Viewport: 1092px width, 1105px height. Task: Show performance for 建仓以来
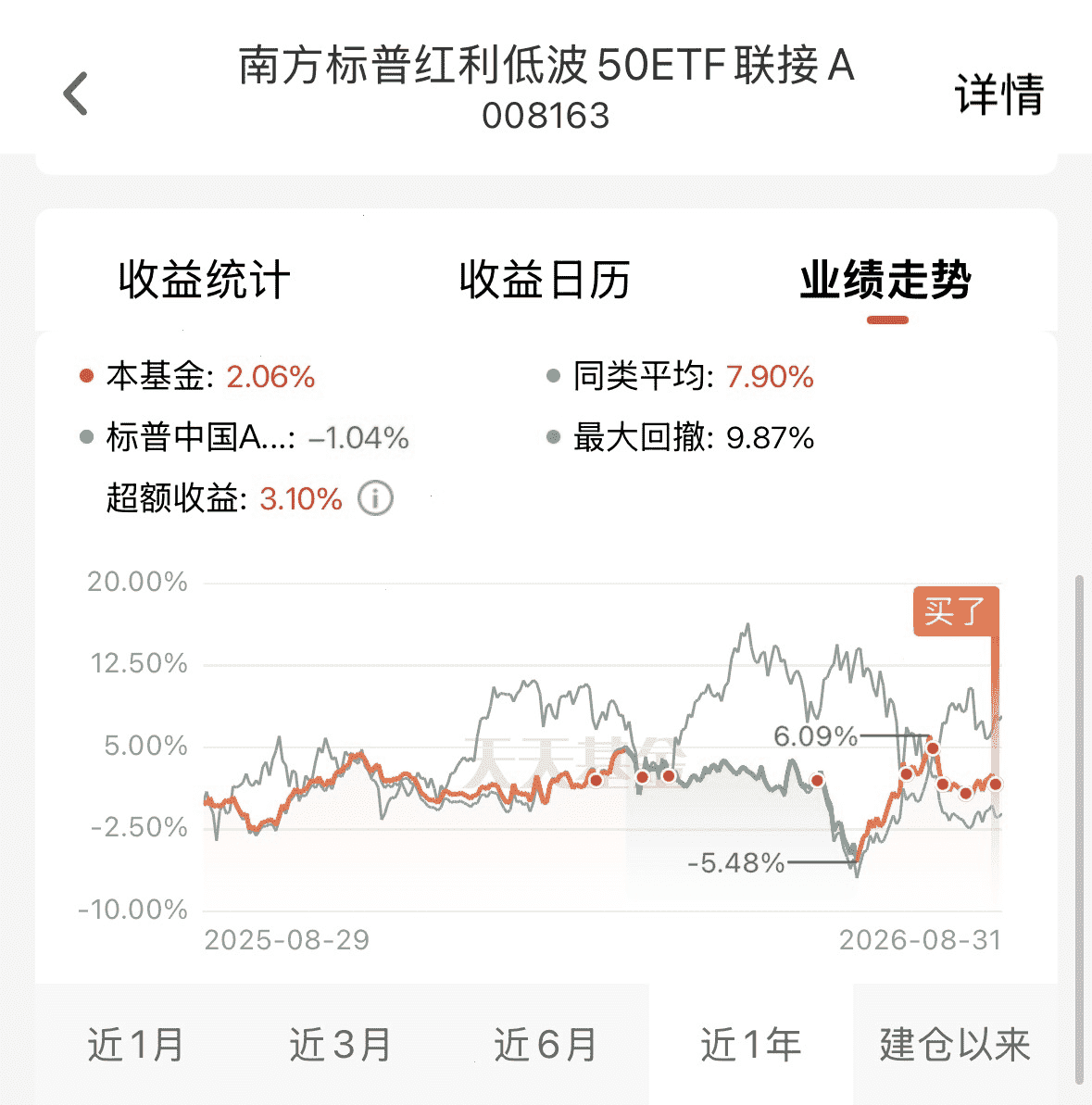point(955,1045)
